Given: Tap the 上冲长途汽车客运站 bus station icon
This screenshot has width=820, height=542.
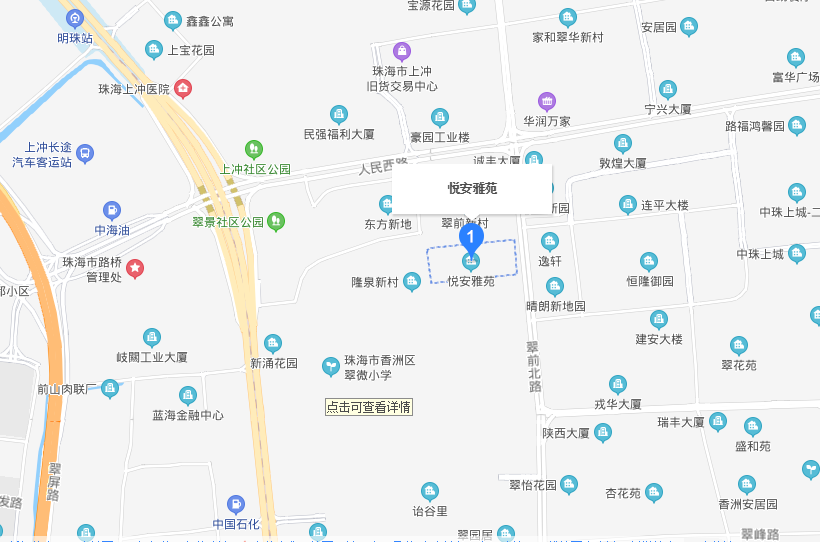Looking at the screenshot, I should pyautogui.click(x=85, y=154).
